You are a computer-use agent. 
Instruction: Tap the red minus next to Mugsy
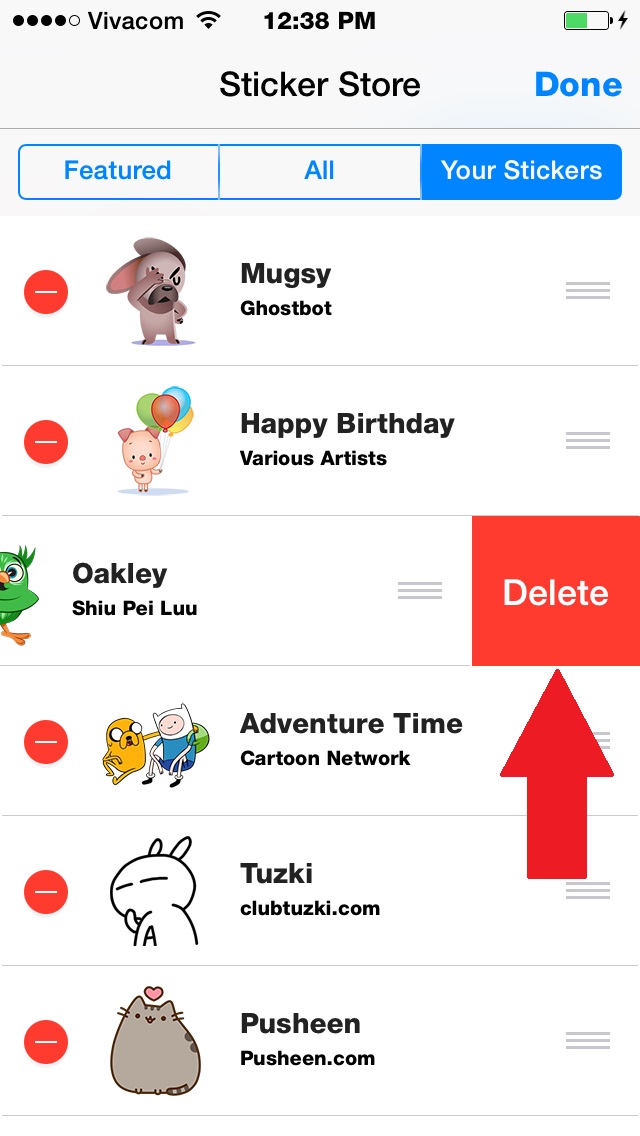tap(46, 291)
